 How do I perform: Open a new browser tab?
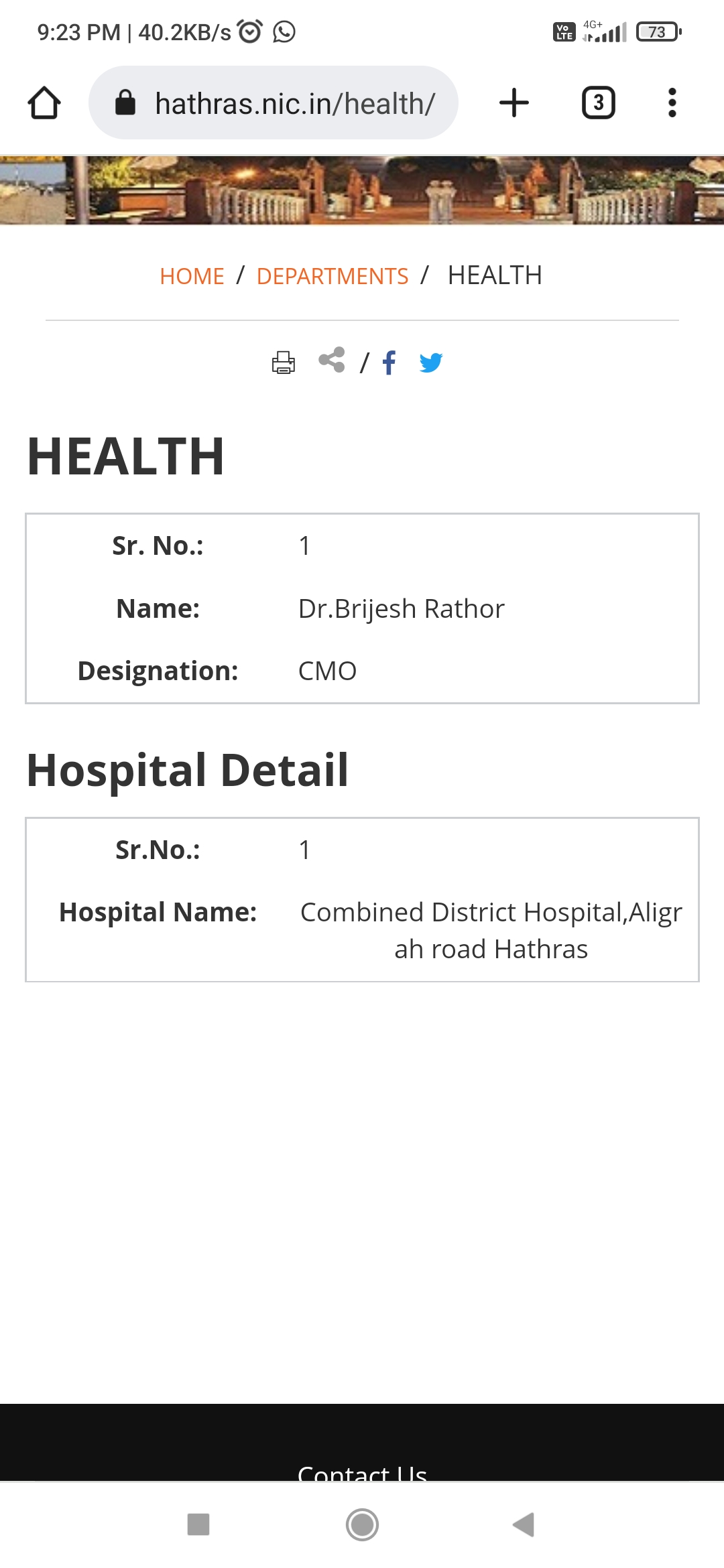pyautogui.click(x=514, y=103)
